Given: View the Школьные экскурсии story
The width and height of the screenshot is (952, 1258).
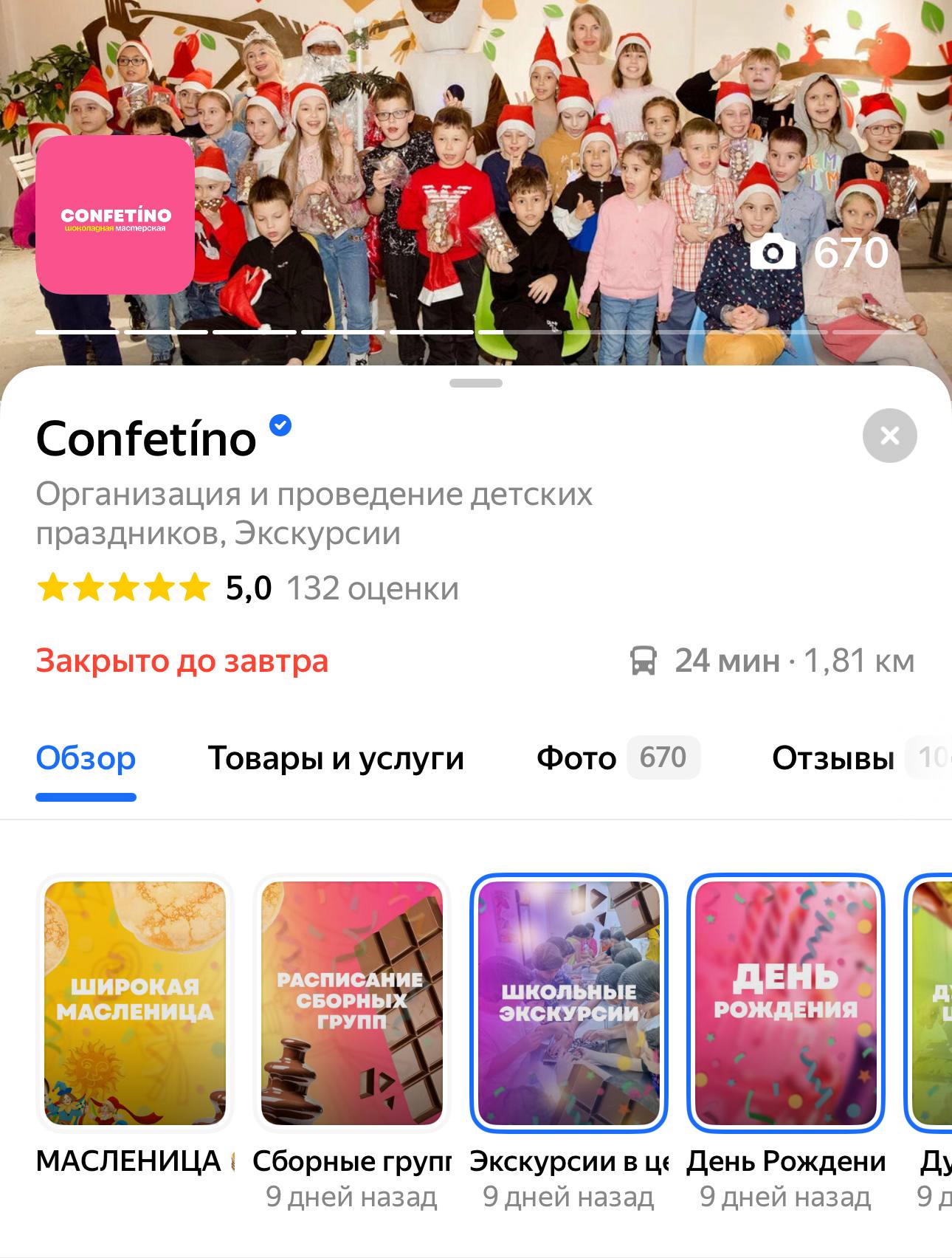Looking at the screenshot, I should 569,1003.
